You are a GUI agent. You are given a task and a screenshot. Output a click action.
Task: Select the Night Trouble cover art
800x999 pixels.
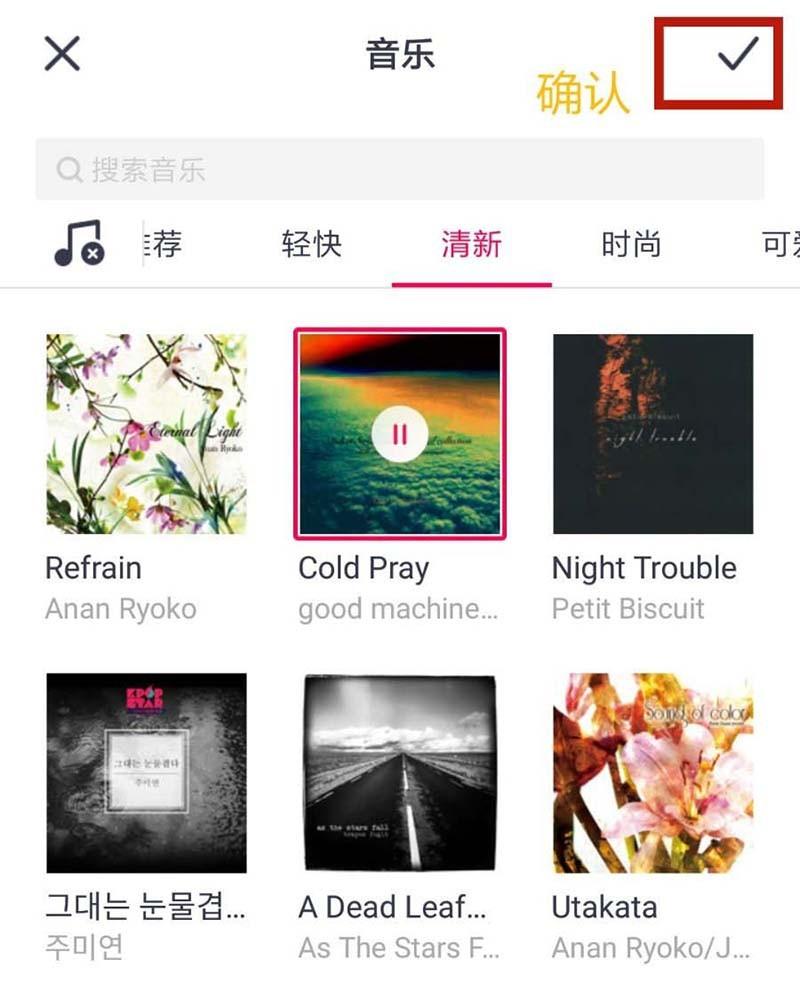tap(652, 434)
